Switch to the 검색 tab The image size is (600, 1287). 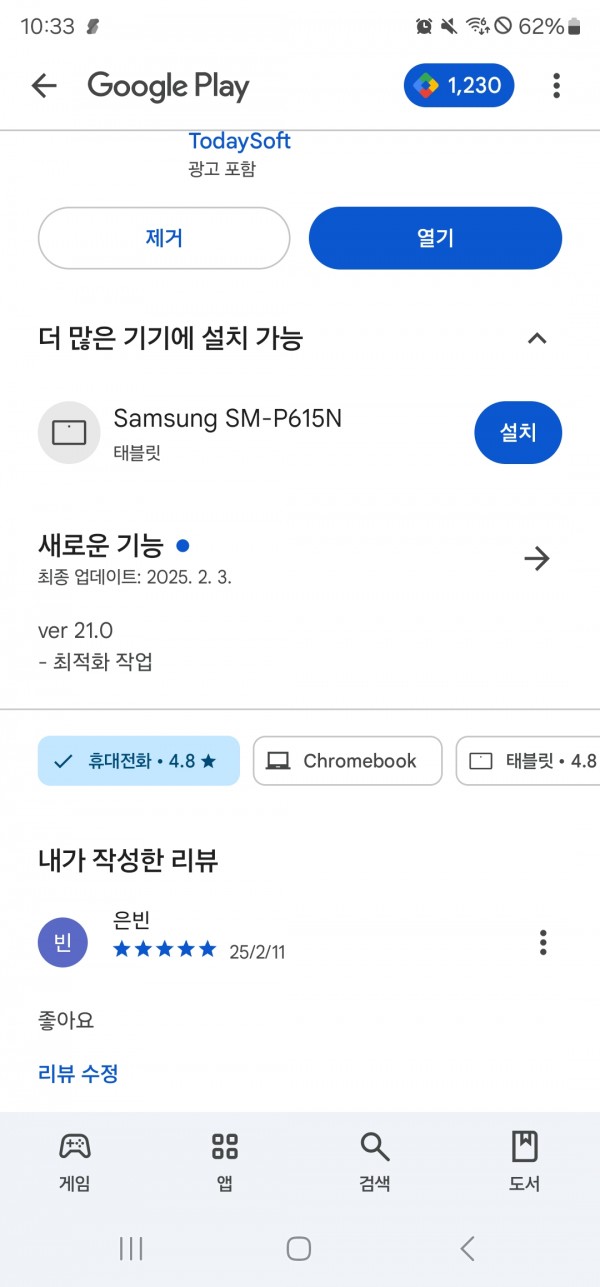point(375,1162)
